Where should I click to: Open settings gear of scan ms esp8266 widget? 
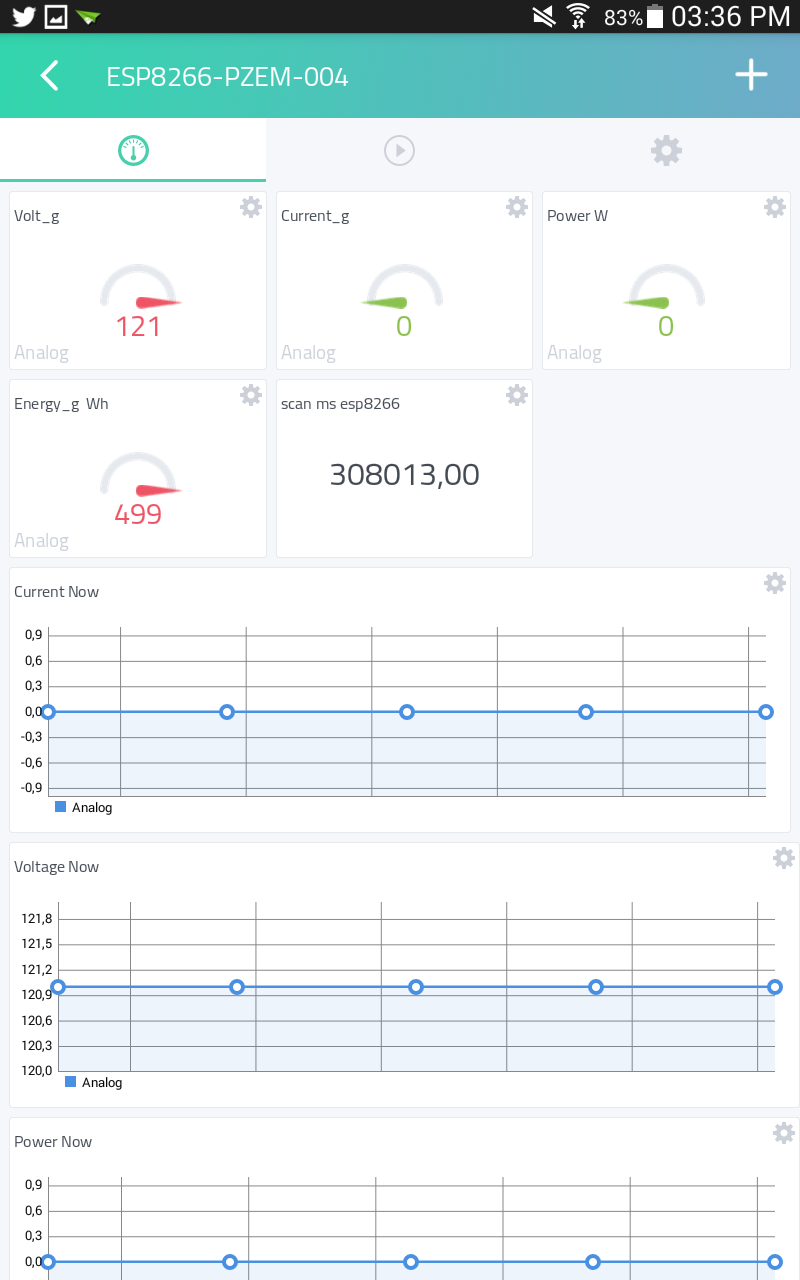tap(517, 395)
